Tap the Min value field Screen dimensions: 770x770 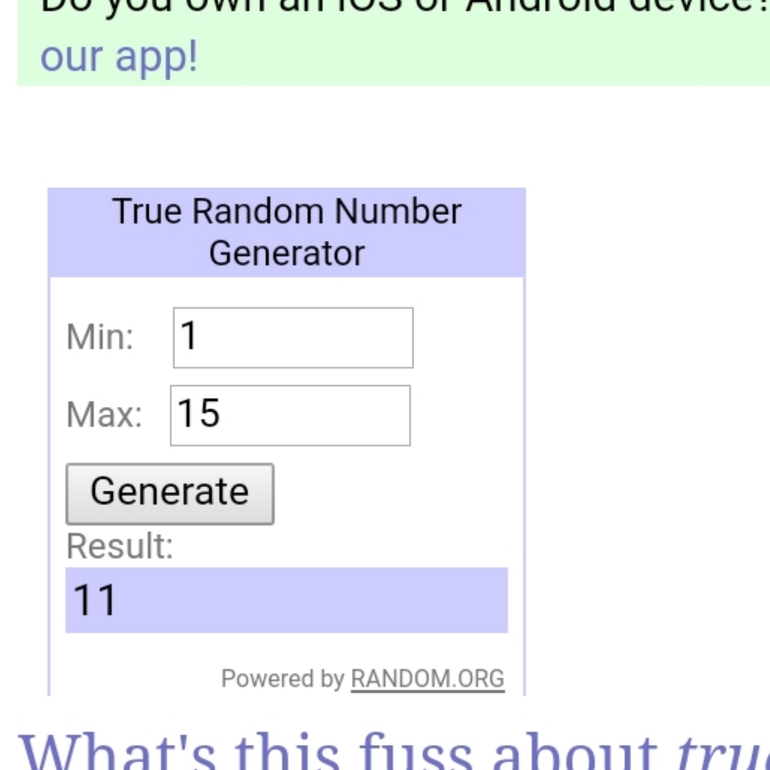click(292, 337)
